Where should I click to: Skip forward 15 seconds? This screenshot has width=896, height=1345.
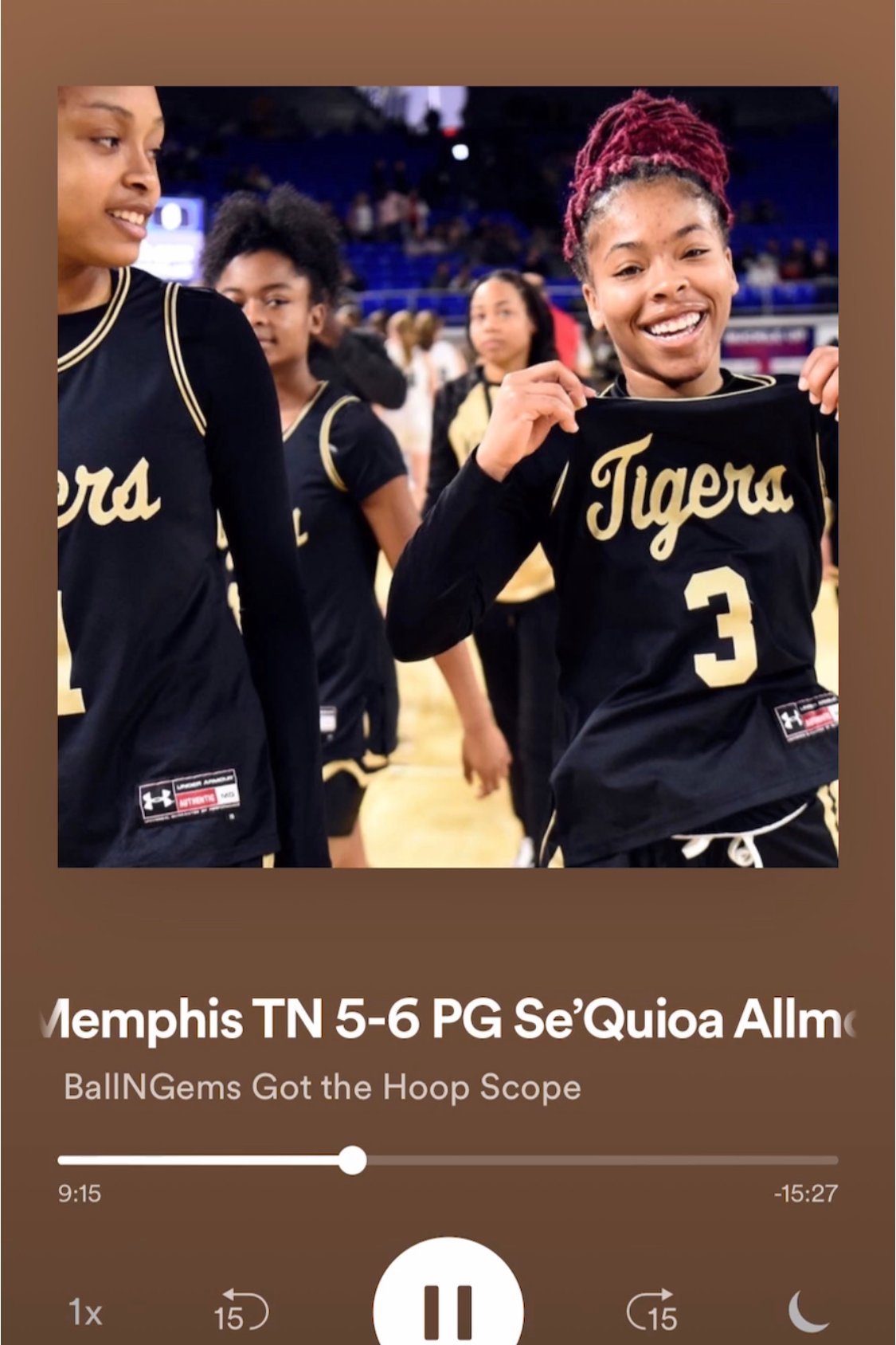[x=652, y=1311]
